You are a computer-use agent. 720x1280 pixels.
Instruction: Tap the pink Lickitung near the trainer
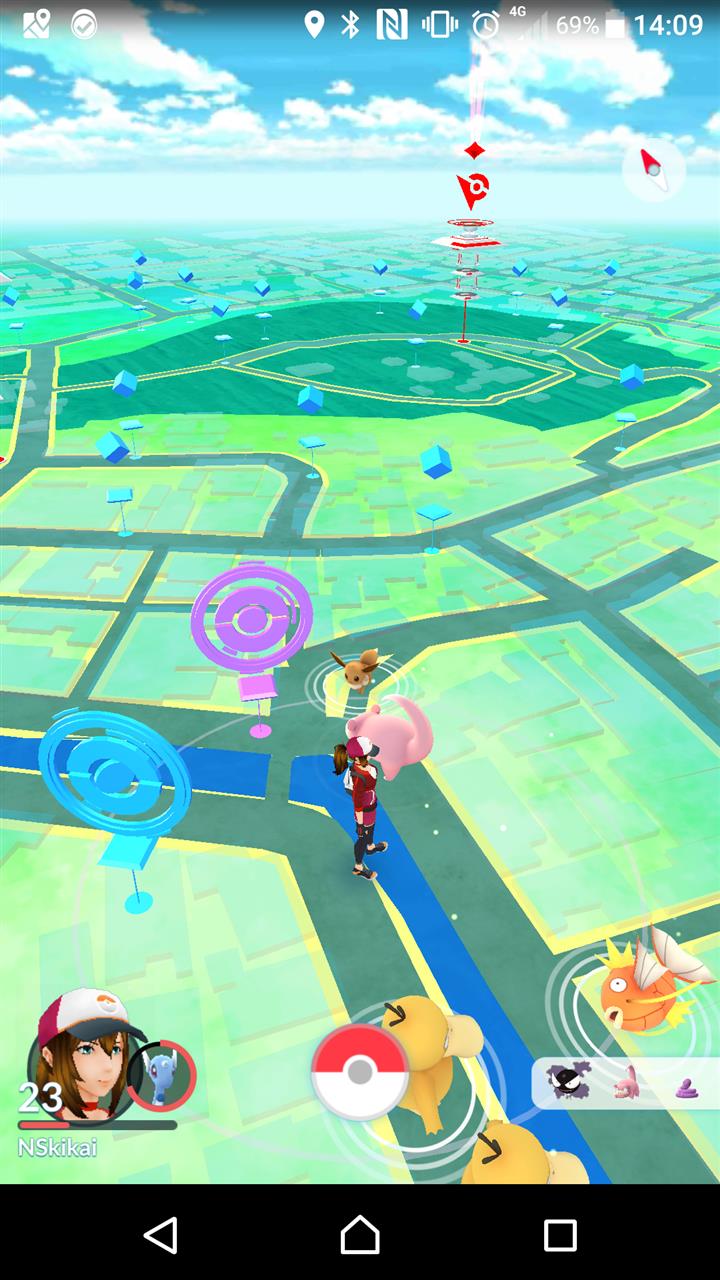397,735
